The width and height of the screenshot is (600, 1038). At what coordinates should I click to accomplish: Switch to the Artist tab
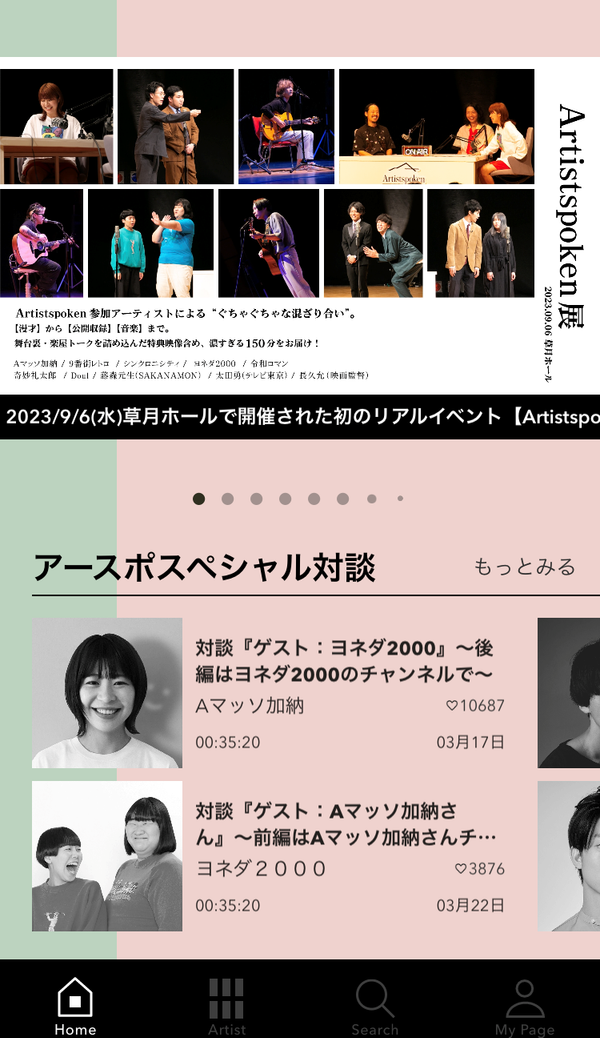226,1006
